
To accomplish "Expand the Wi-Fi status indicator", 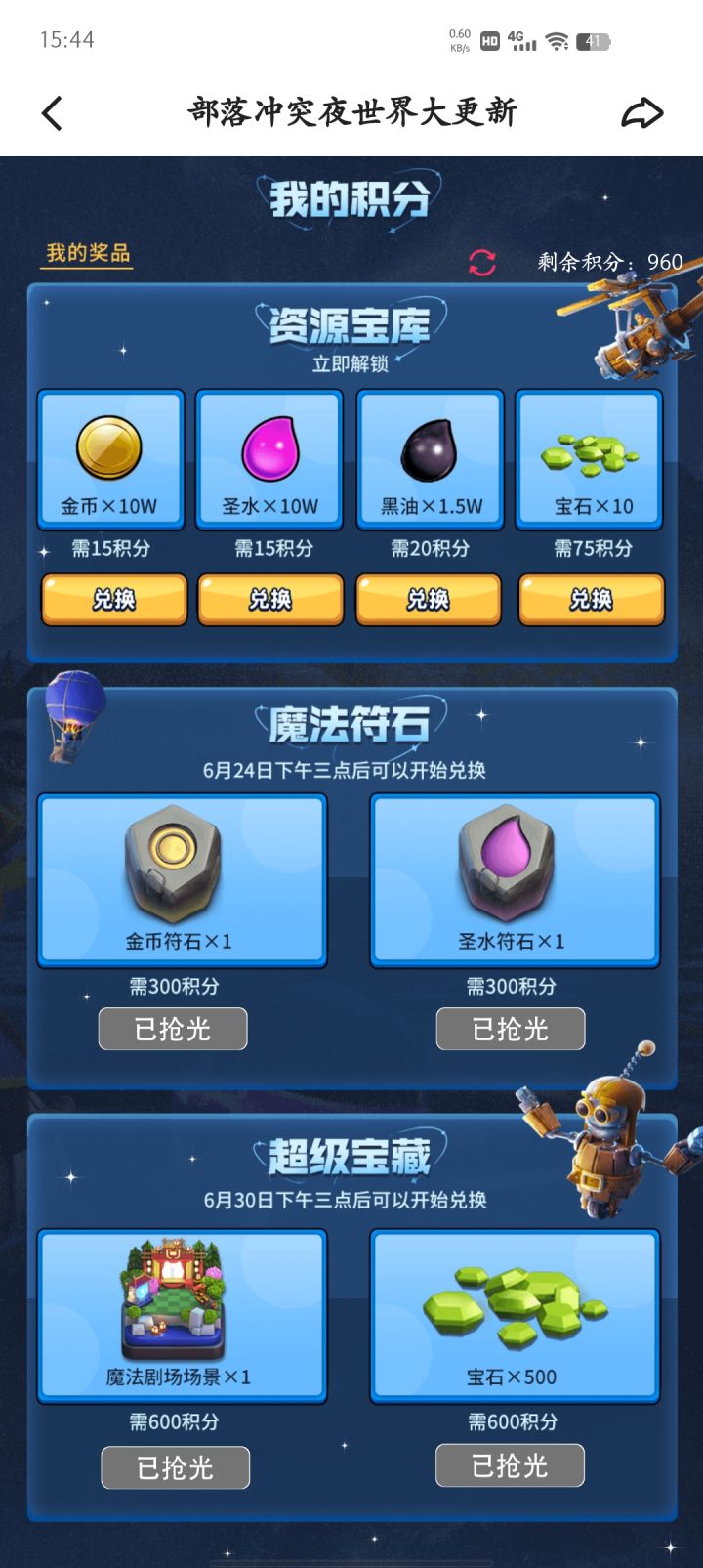I will coord(558,41).
